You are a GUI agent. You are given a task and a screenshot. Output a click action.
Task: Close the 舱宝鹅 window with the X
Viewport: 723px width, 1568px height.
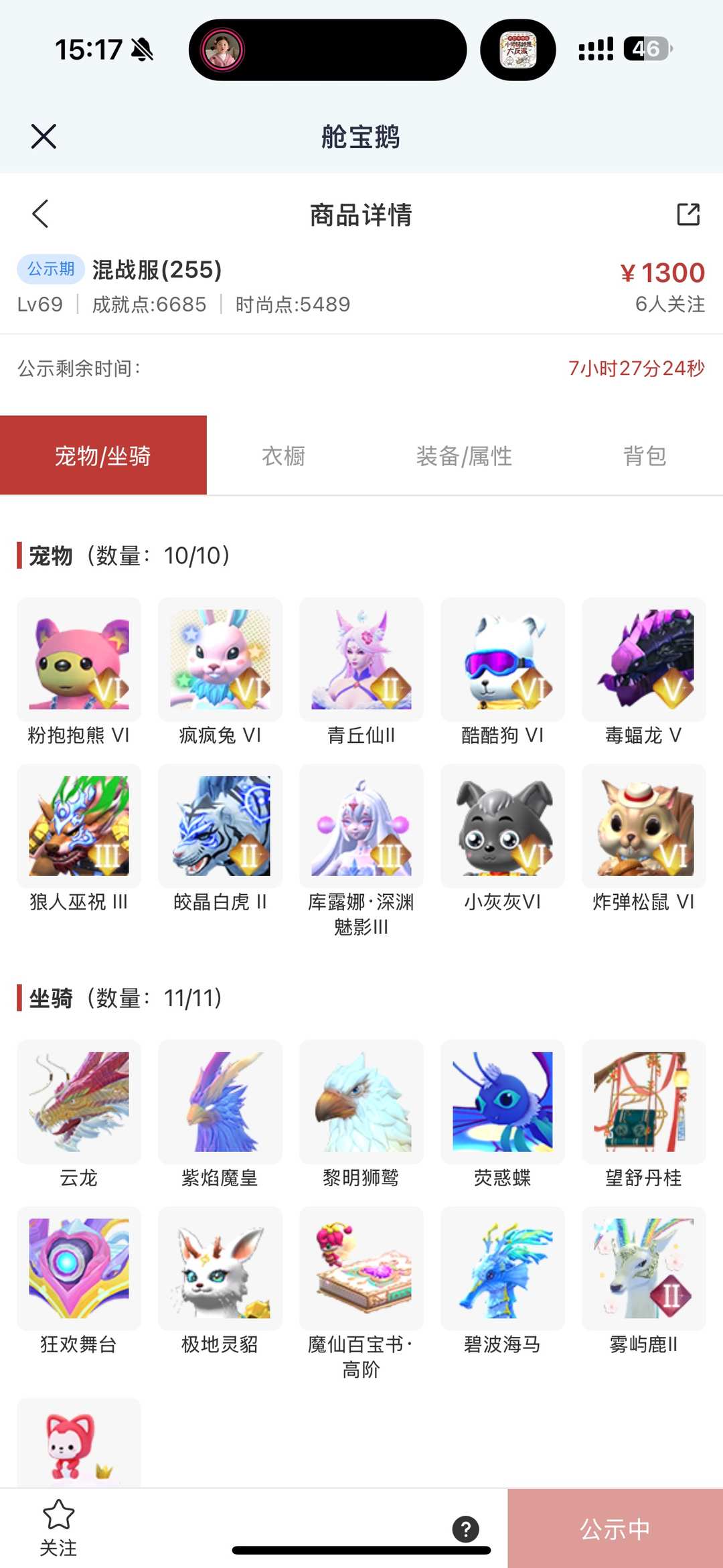43,135
